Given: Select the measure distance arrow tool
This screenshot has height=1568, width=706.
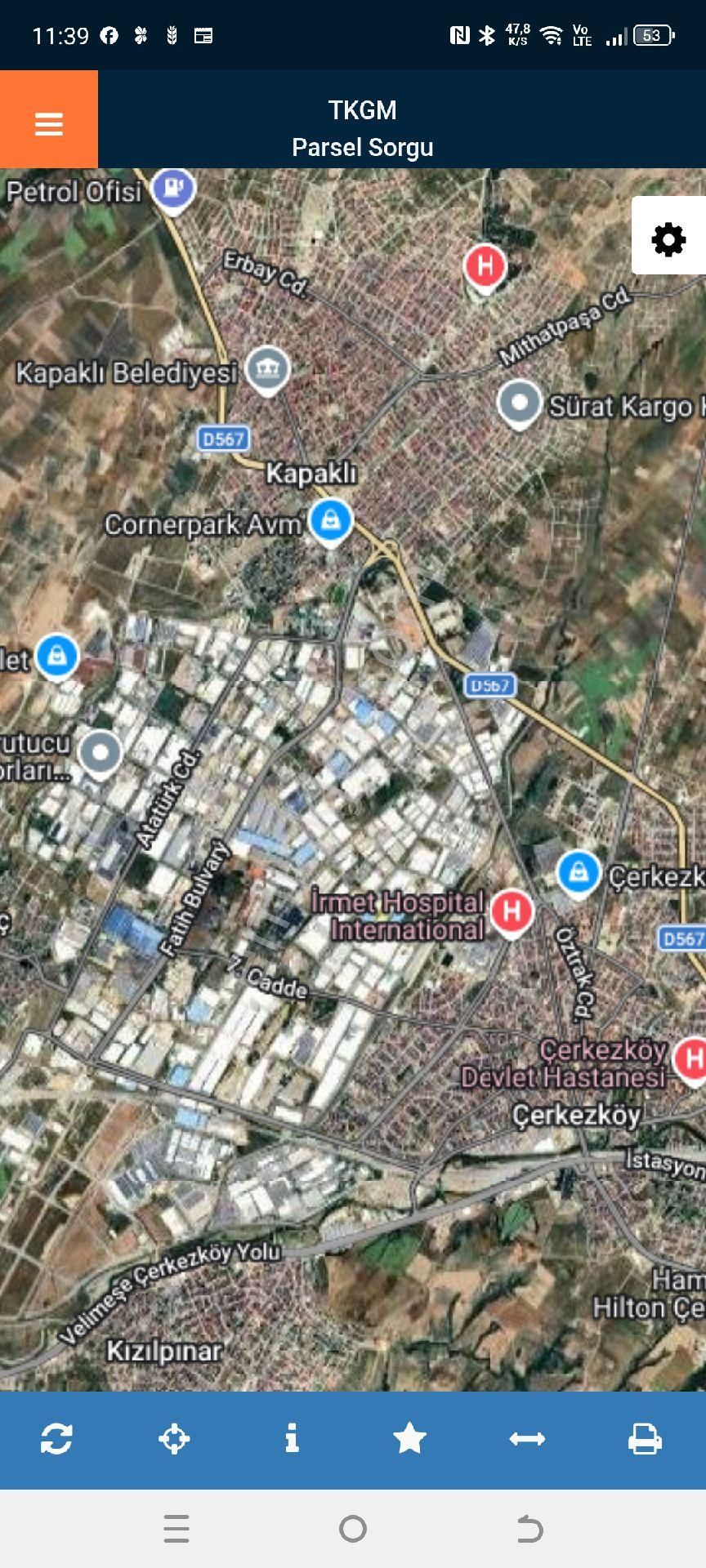Looking at the screenshot, I should [527, 1438].
